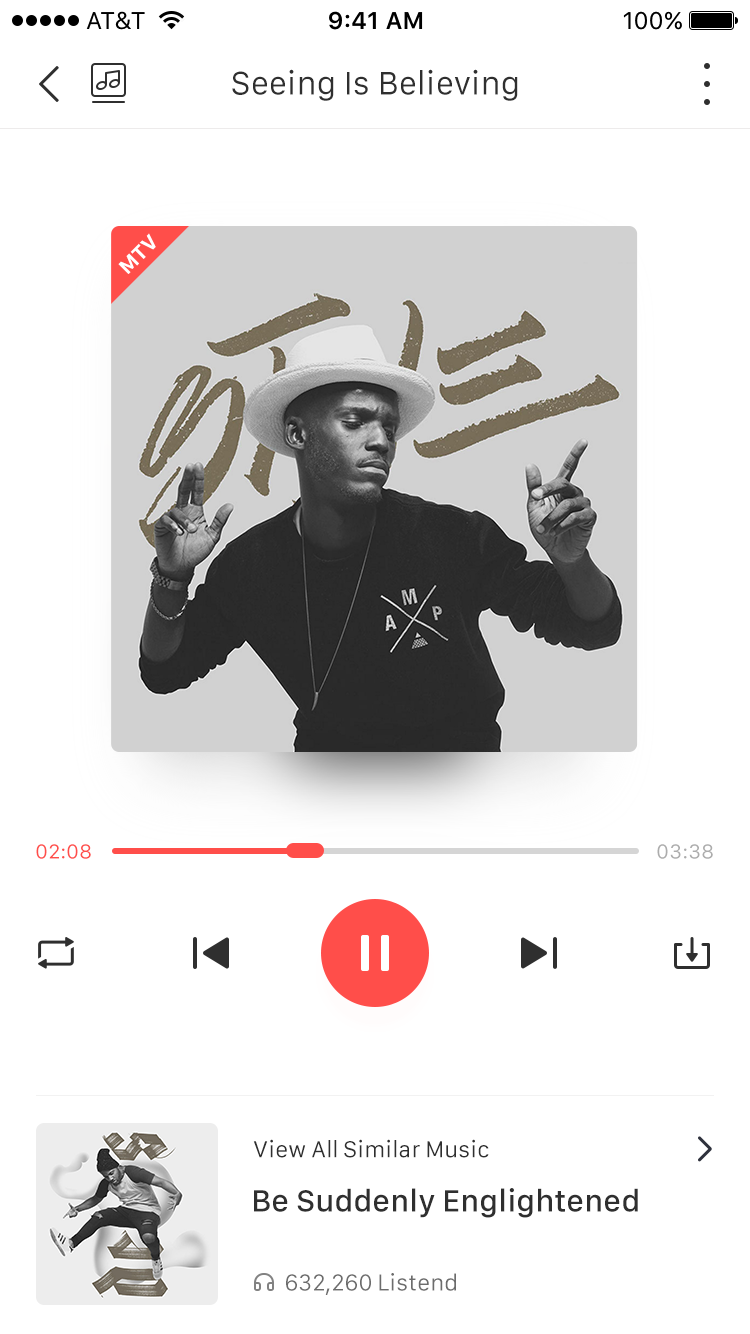The width and height of the screenshot is (750, 1334).
Task: Skip to the previous track
Action: coord(211,953)
